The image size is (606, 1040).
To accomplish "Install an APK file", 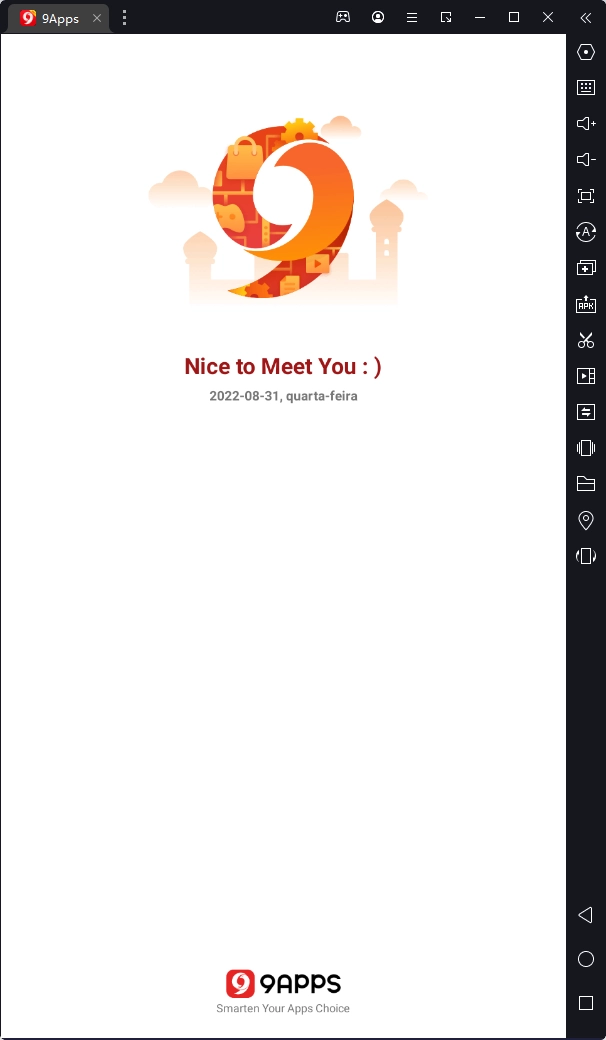I will [x=586, y=304].
